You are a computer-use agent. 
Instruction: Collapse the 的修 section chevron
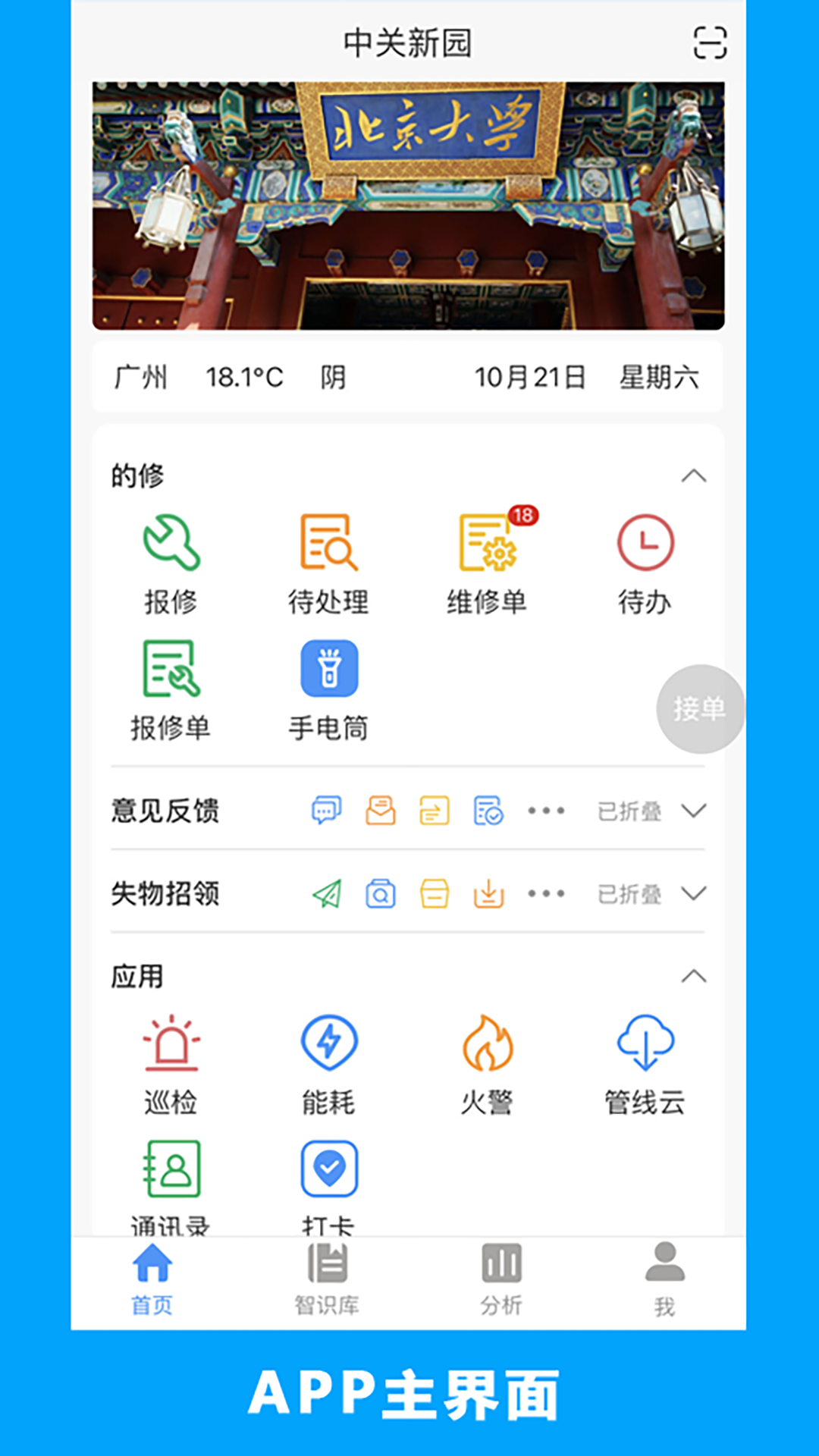(695, 476)
